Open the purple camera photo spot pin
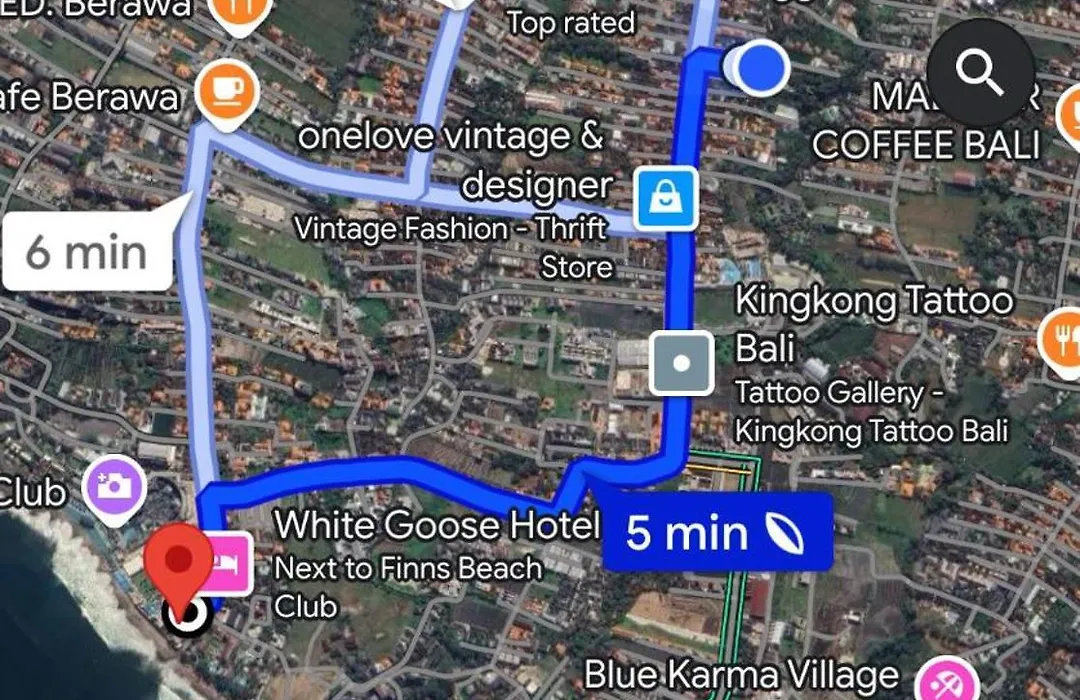The image size is (1080, 700). (116, 486)
